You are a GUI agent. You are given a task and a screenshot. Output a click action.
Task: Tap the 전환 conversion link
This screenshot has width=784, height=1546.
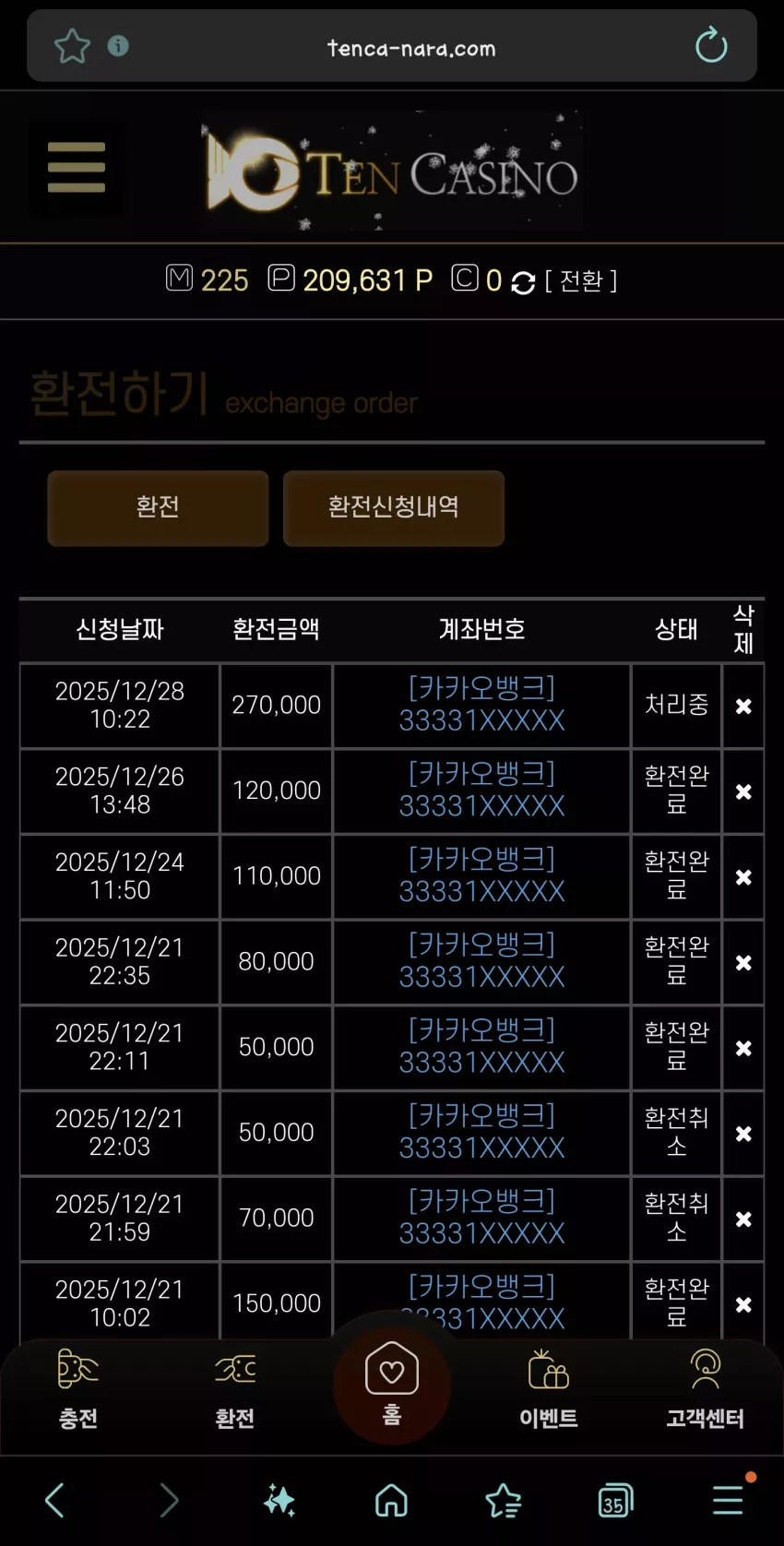coord(581,280)
